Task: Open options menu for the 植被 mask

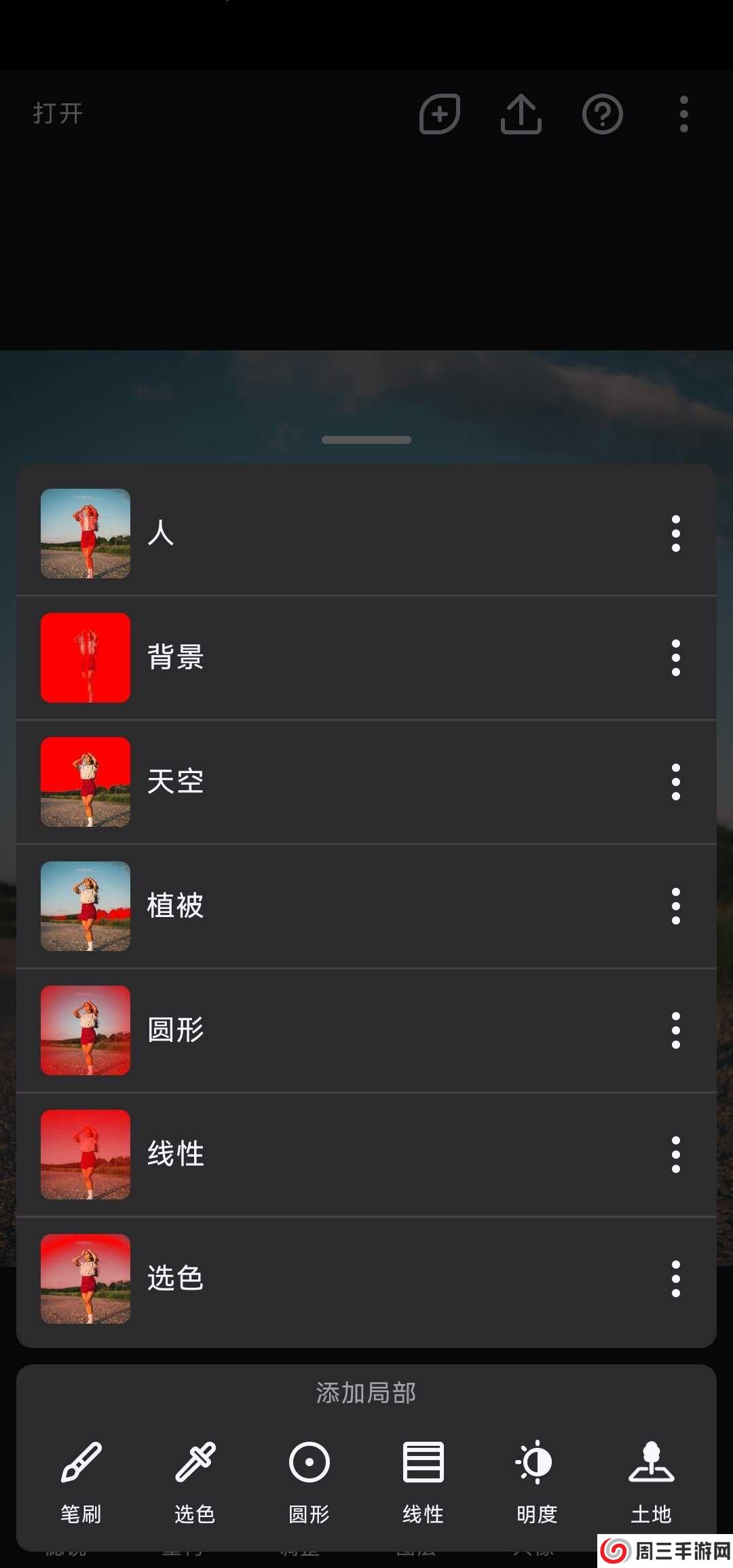Action: 675,906
